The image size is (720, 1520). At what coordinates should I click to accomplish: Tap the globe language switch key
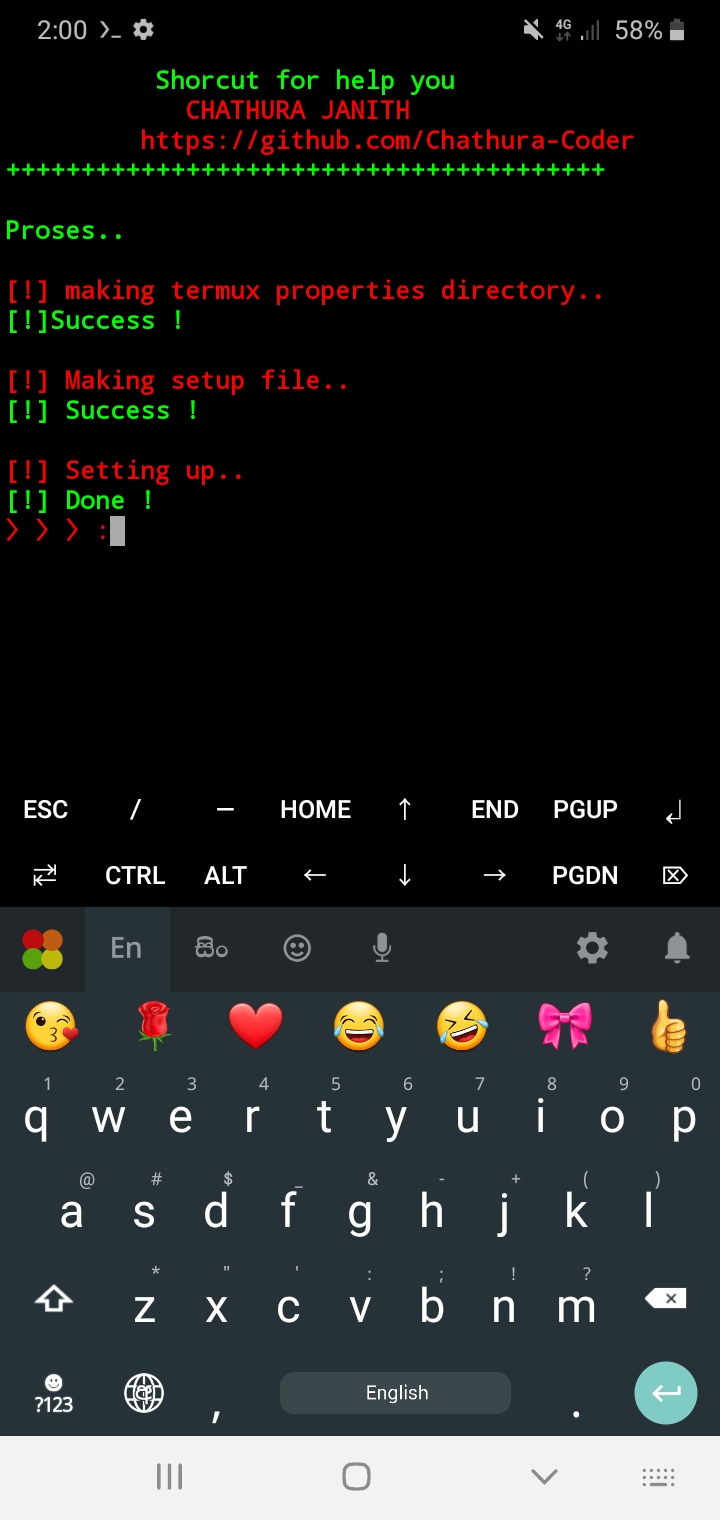pos(144,1393)
